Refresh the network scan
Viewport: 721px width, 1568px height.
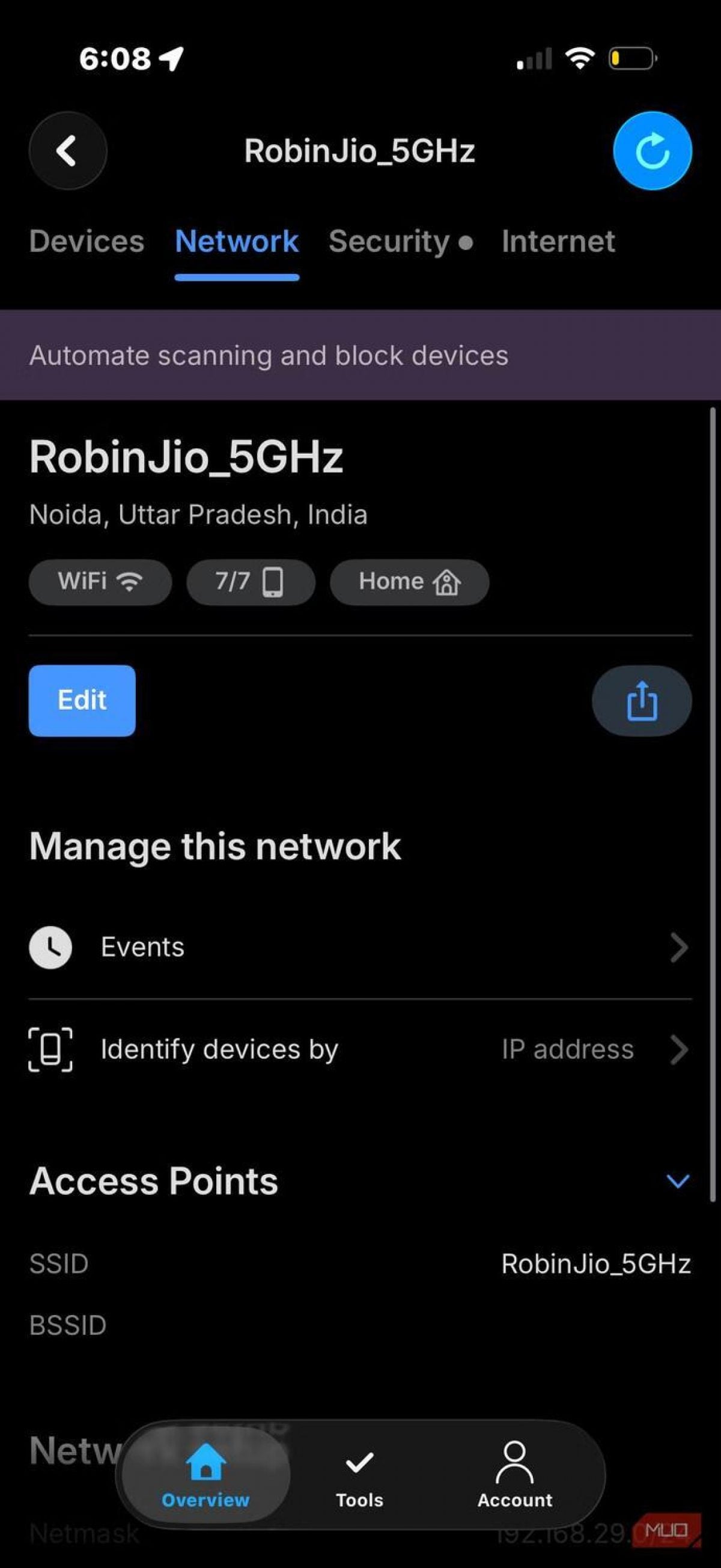click(x=652, y=150)
